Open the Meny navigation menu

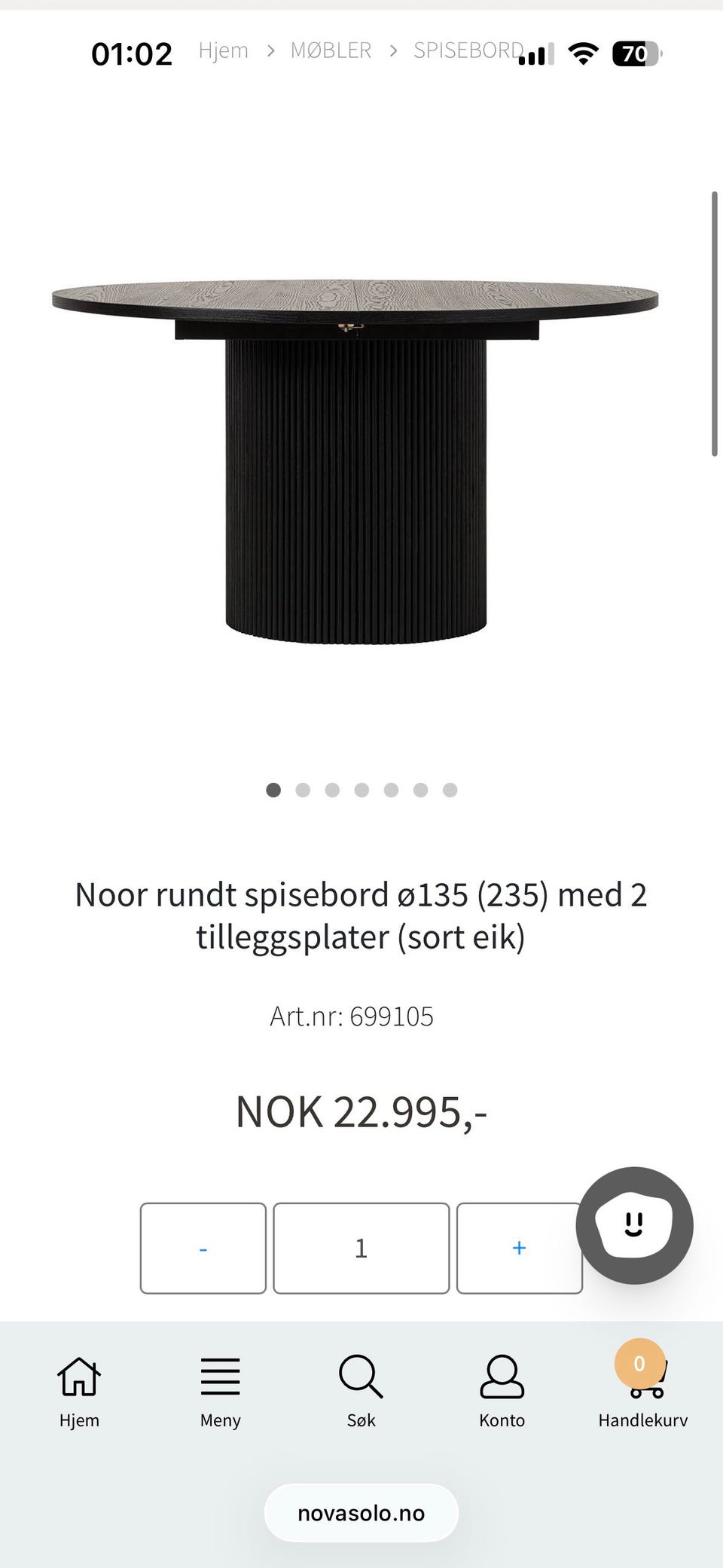click(220, 1392)
